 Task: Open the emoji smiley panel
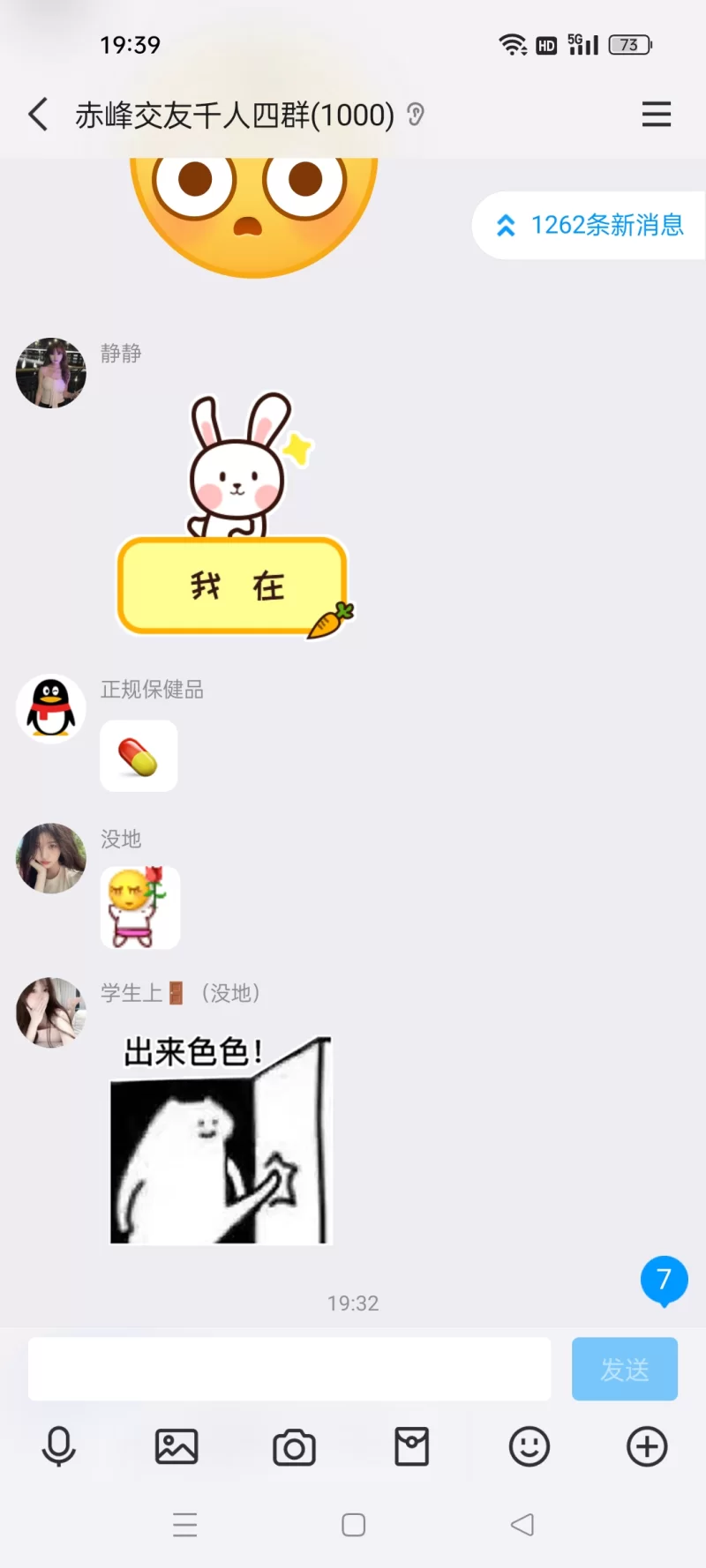(529, 1447)
